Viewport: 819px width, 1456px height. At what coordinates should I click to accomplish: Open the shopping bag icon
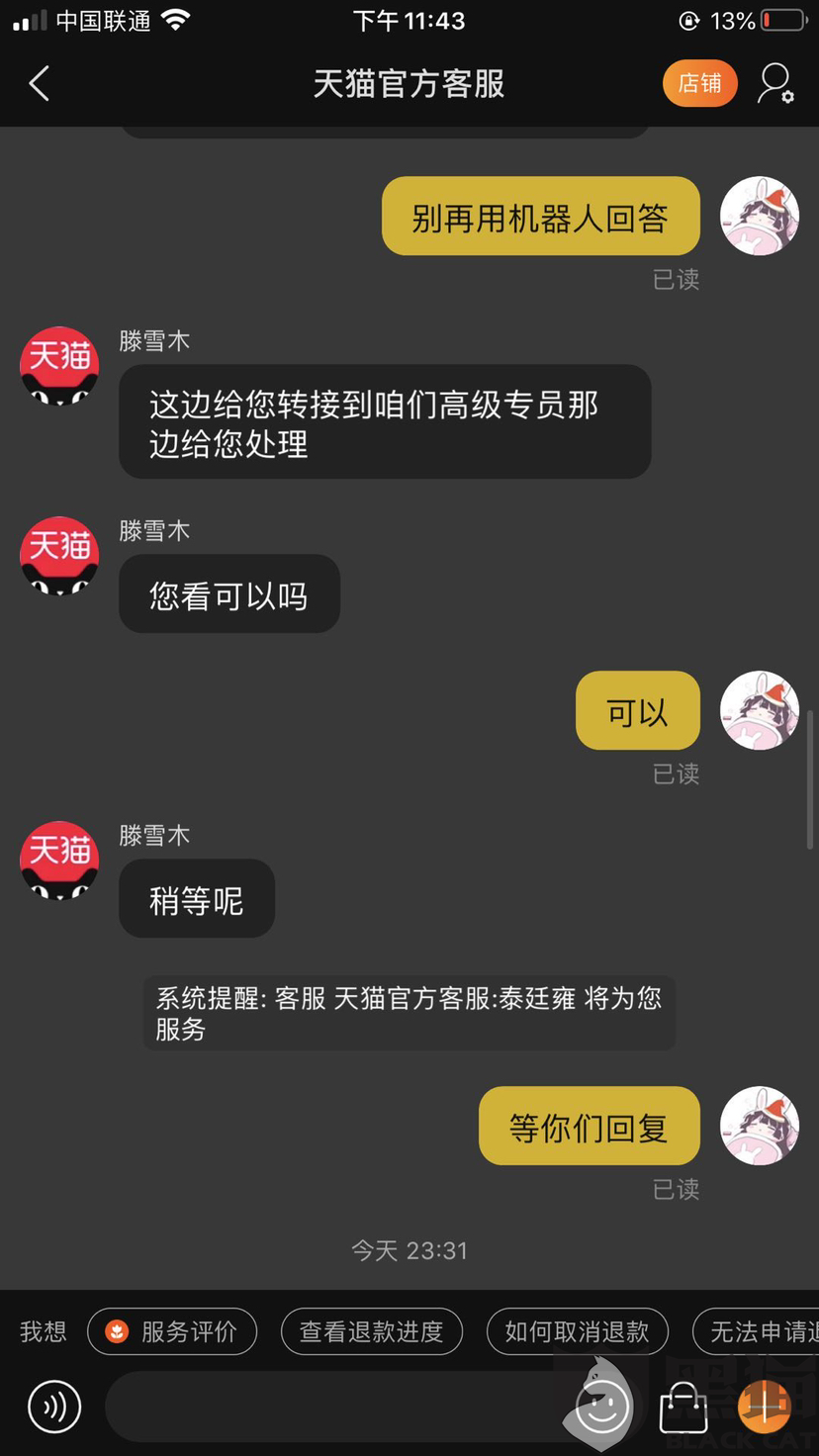point(683,1406)
